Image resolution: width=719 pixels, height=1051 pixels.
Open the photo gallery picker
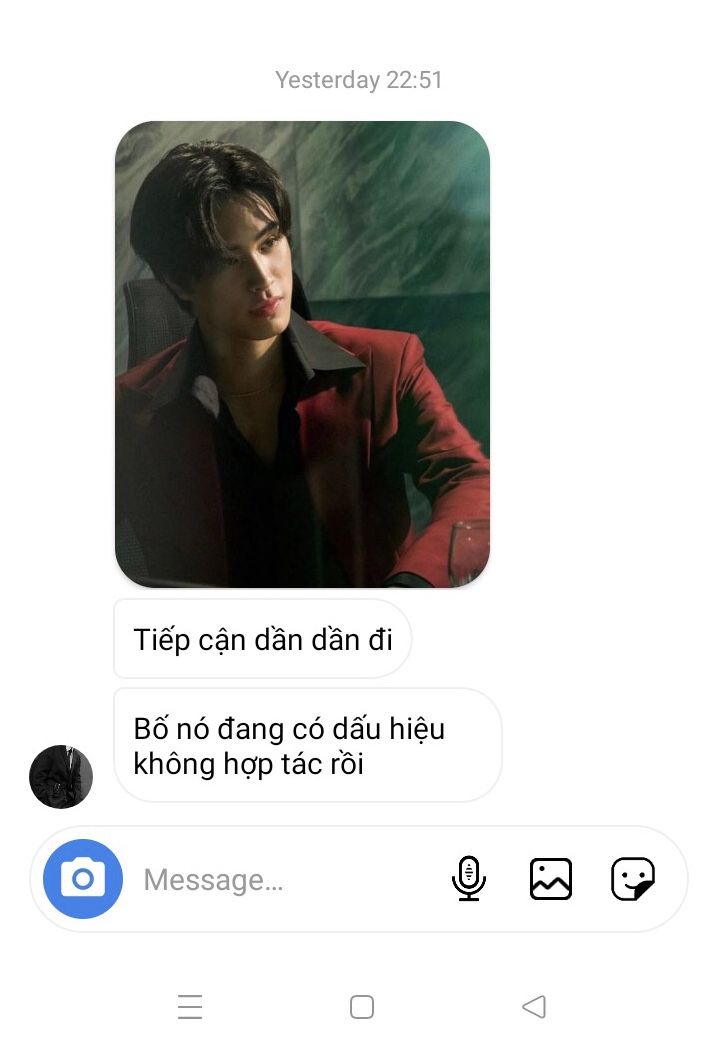550,879
